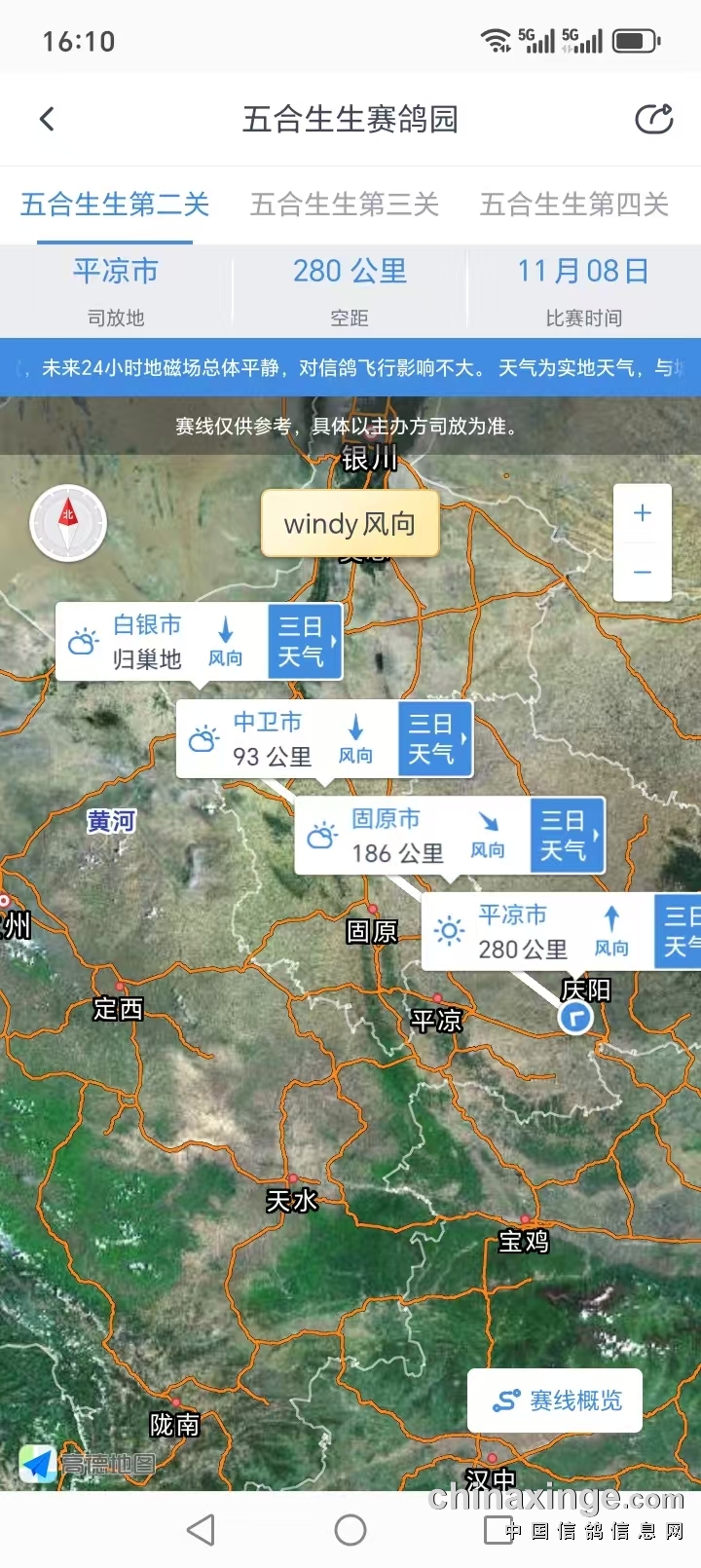Viewport: 701px width, 1568px height.
Task: Open the 五合生生第四关 tab
Action: (574, 205)
